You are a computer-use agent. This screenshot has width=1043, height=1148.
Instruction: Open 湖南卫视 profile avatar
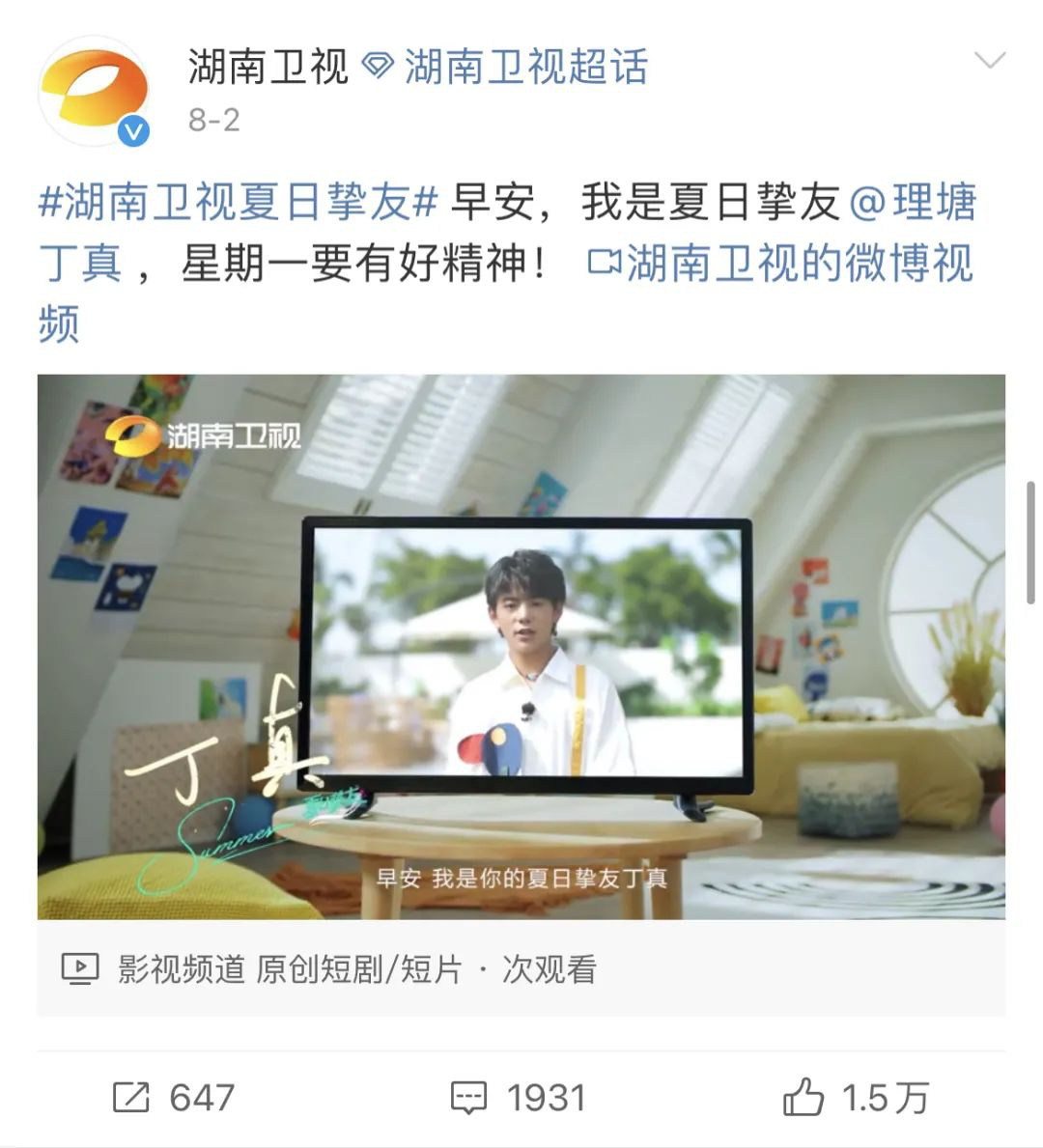tap(94, 93)
